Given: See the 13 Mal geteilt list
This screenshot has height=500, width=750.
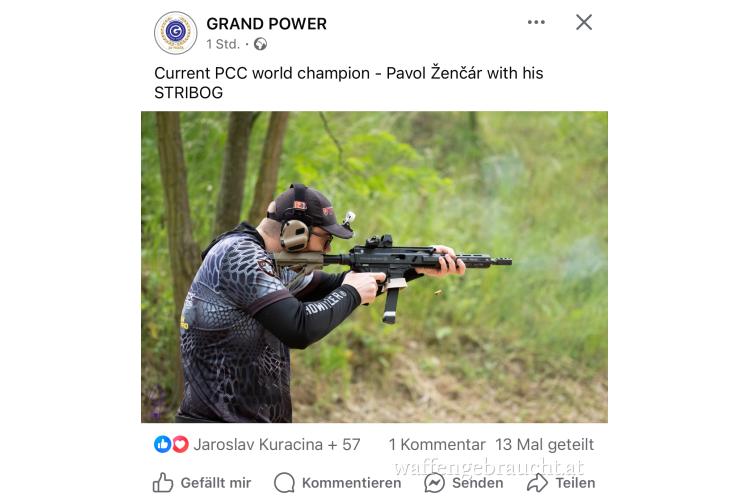Looking at the screenshot, I should click(544, 444).
